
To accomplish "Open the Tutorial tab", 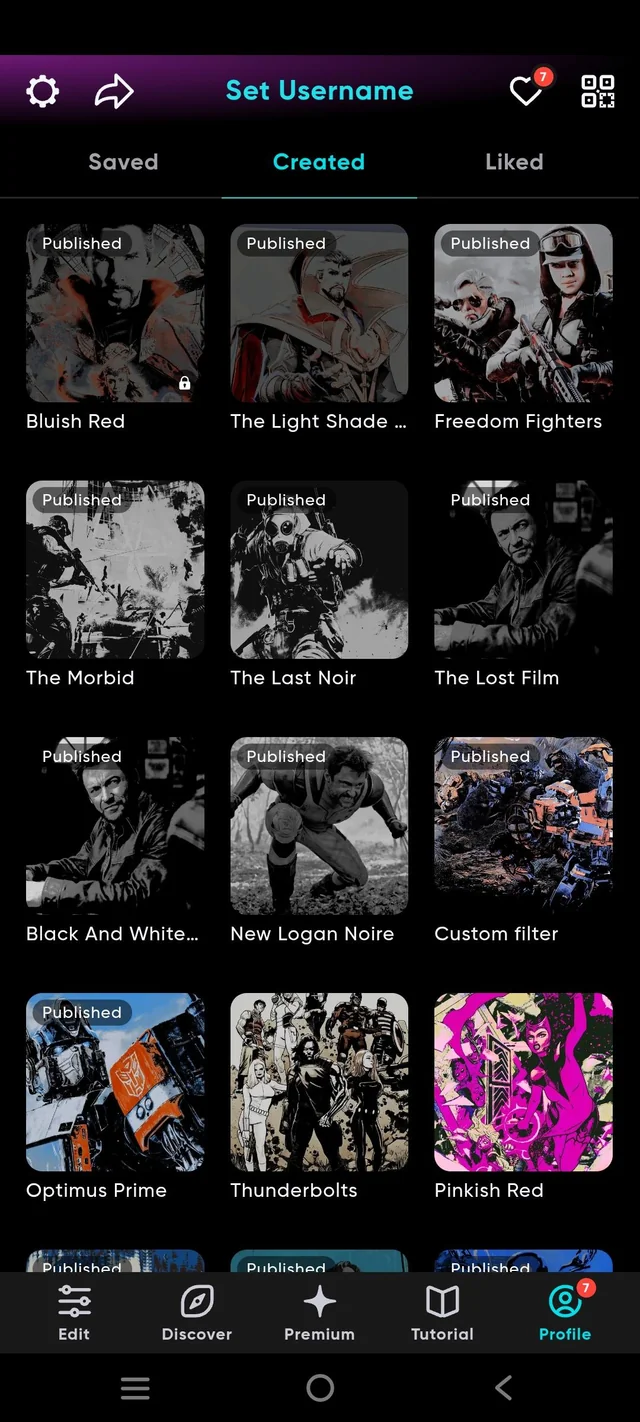I will 442,1313.
